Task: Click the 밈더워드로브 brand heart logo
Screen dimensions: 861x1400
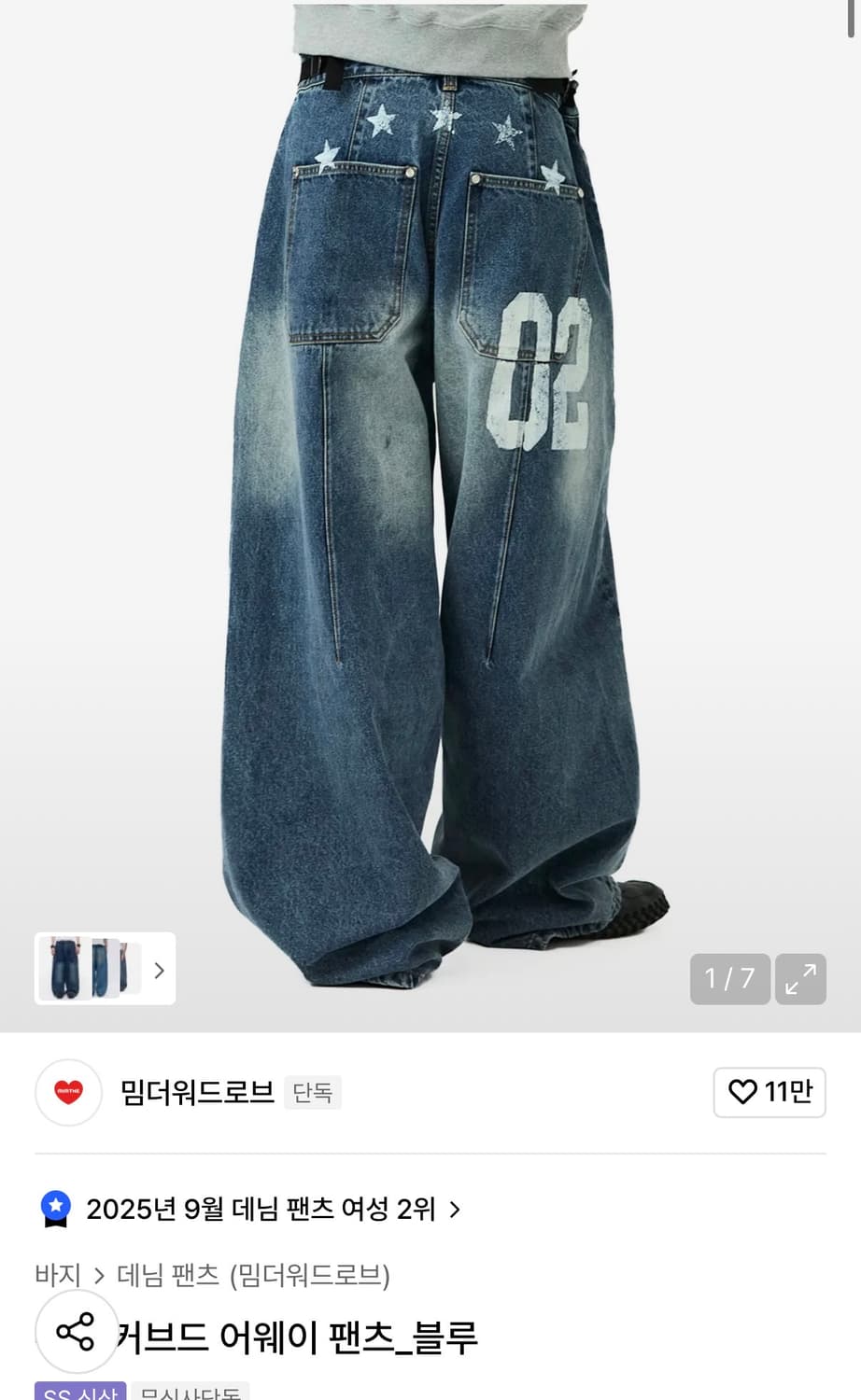Action: point(68,1092)
